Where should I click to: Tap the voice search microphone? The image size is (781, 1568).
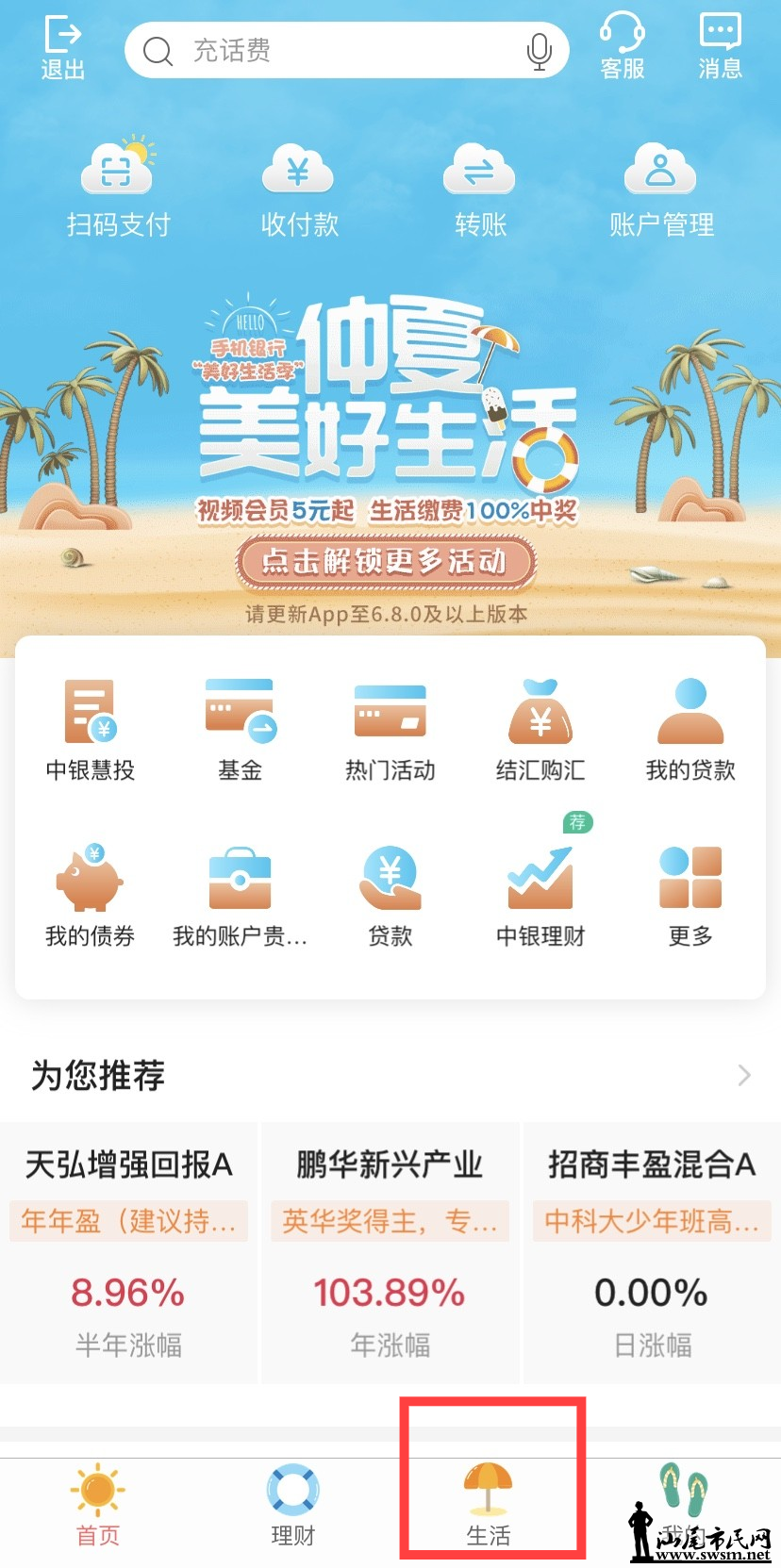[539, 51]
